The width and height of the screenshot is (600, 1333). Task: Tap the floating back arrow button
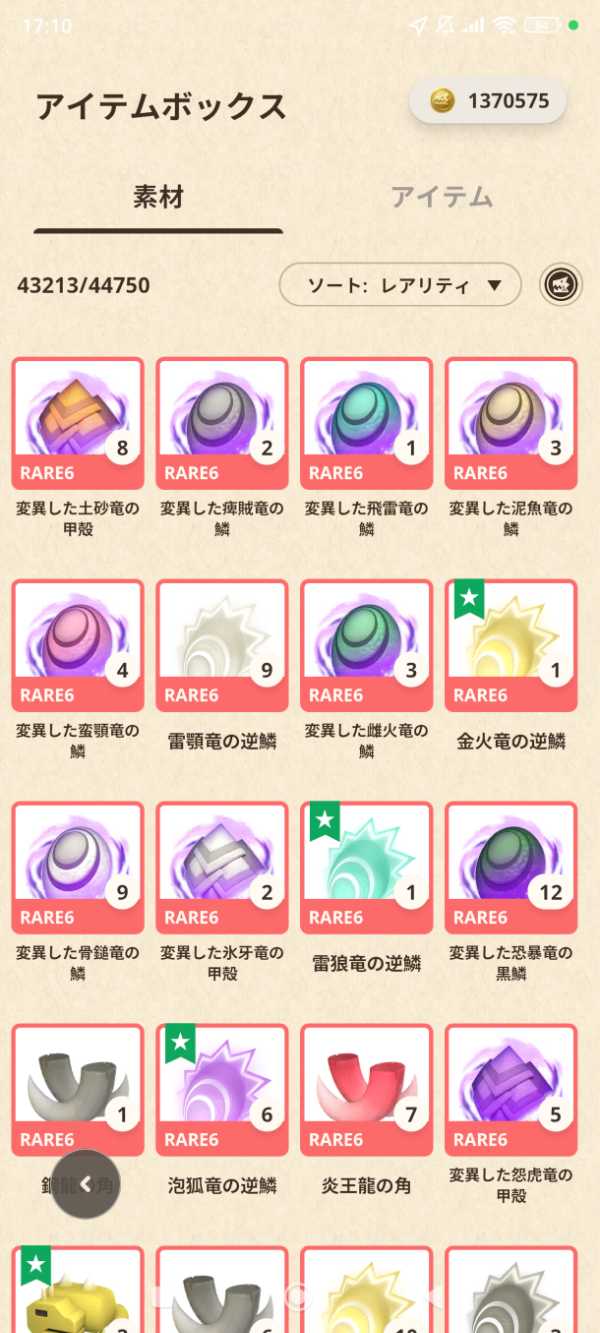pyautogui.click(x=86, y=1184)
